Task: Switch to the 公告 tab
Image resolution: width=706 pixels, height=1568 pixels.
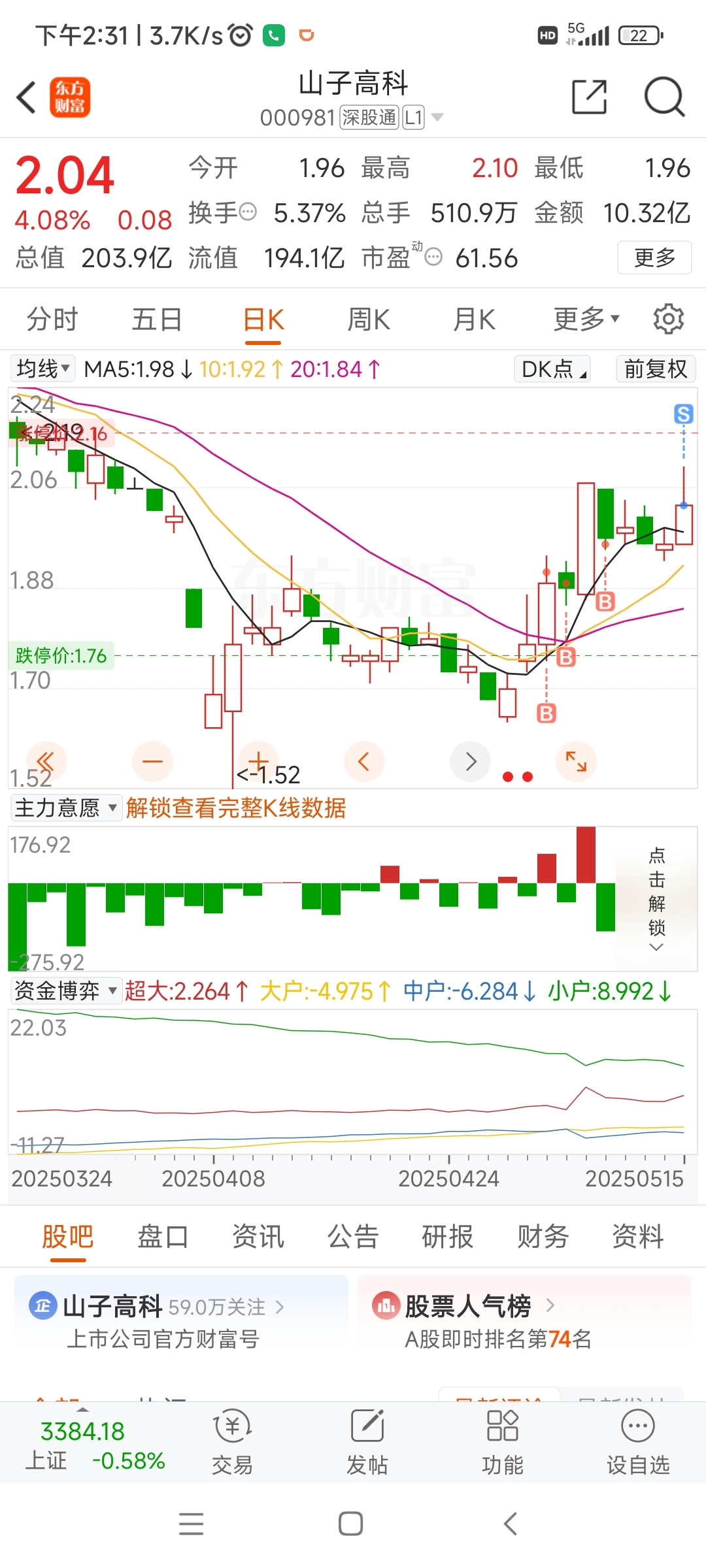Action: point(353,1236)
